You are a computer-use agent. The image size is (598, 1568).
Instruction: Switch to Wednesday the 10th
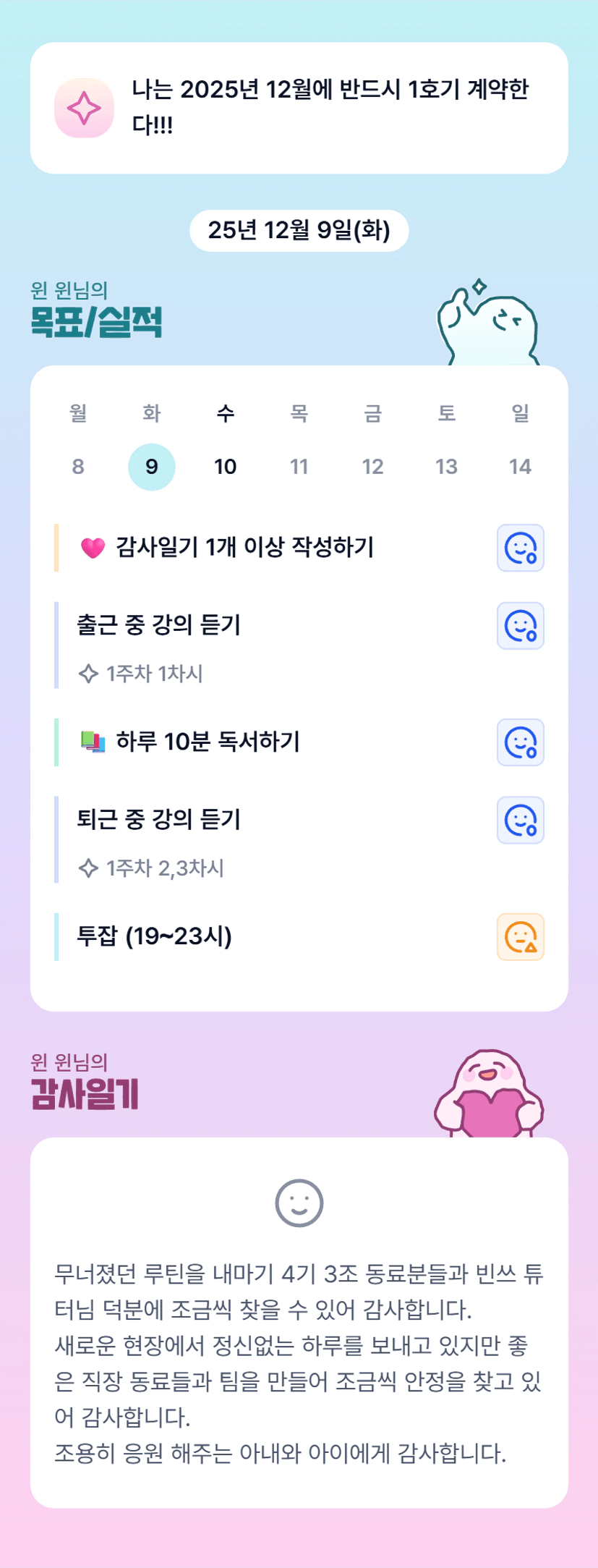tap(226, 467)
